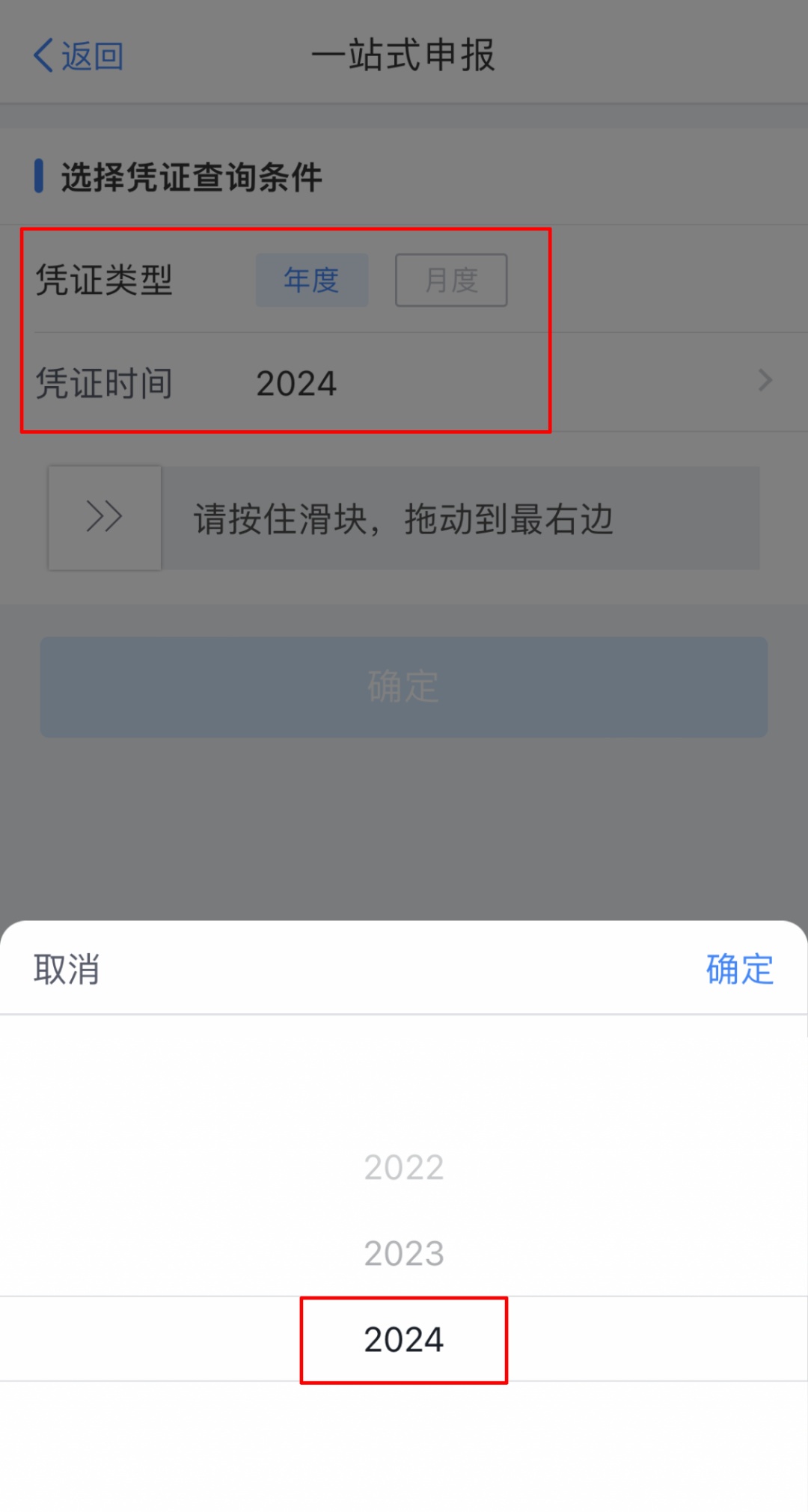The height and width of the screenshot is (1512, 808).
Task: Confirm the selected year in picker
Action: (x=739, y=970)
